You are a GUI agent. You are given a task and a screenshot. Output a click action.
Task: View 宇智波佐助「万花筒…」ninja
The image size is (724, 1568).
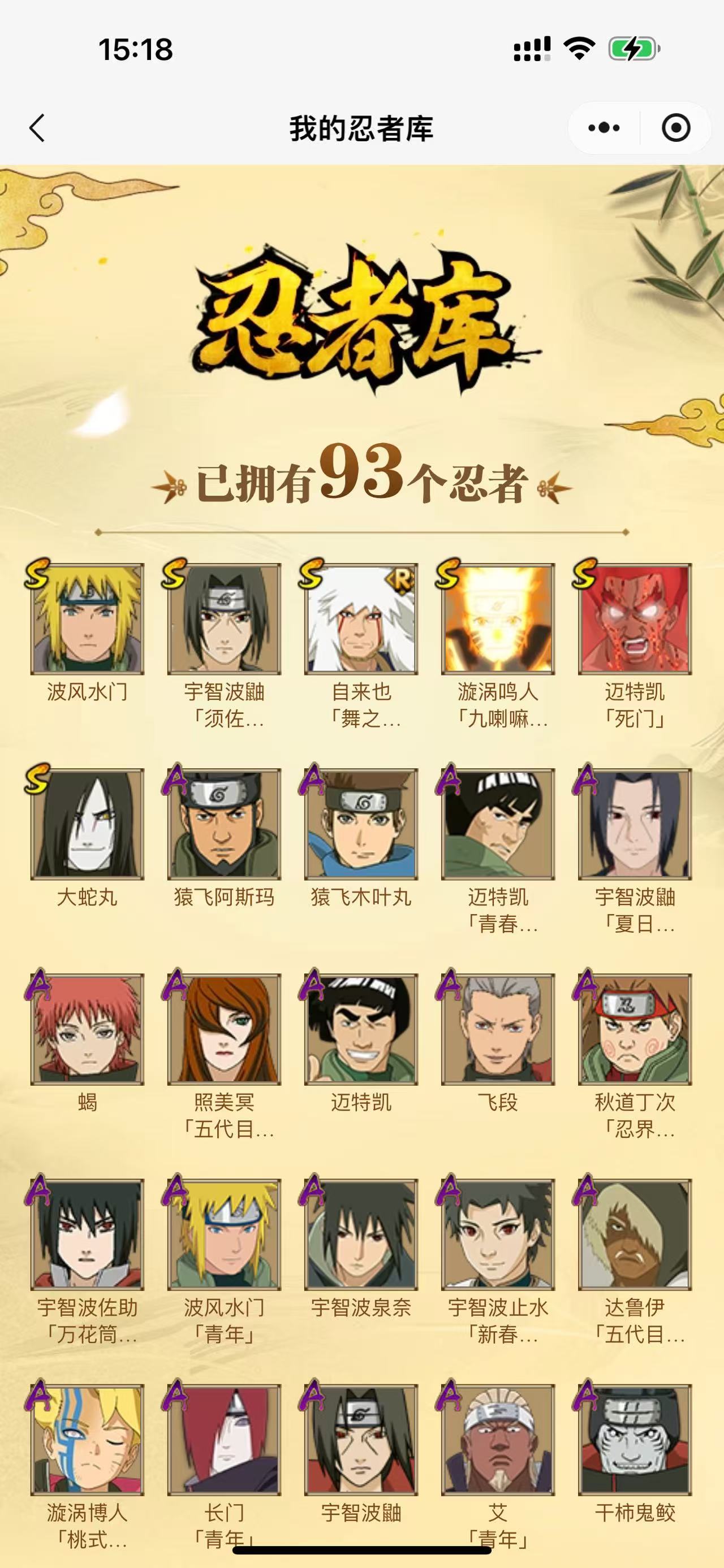pos(87,1235)
